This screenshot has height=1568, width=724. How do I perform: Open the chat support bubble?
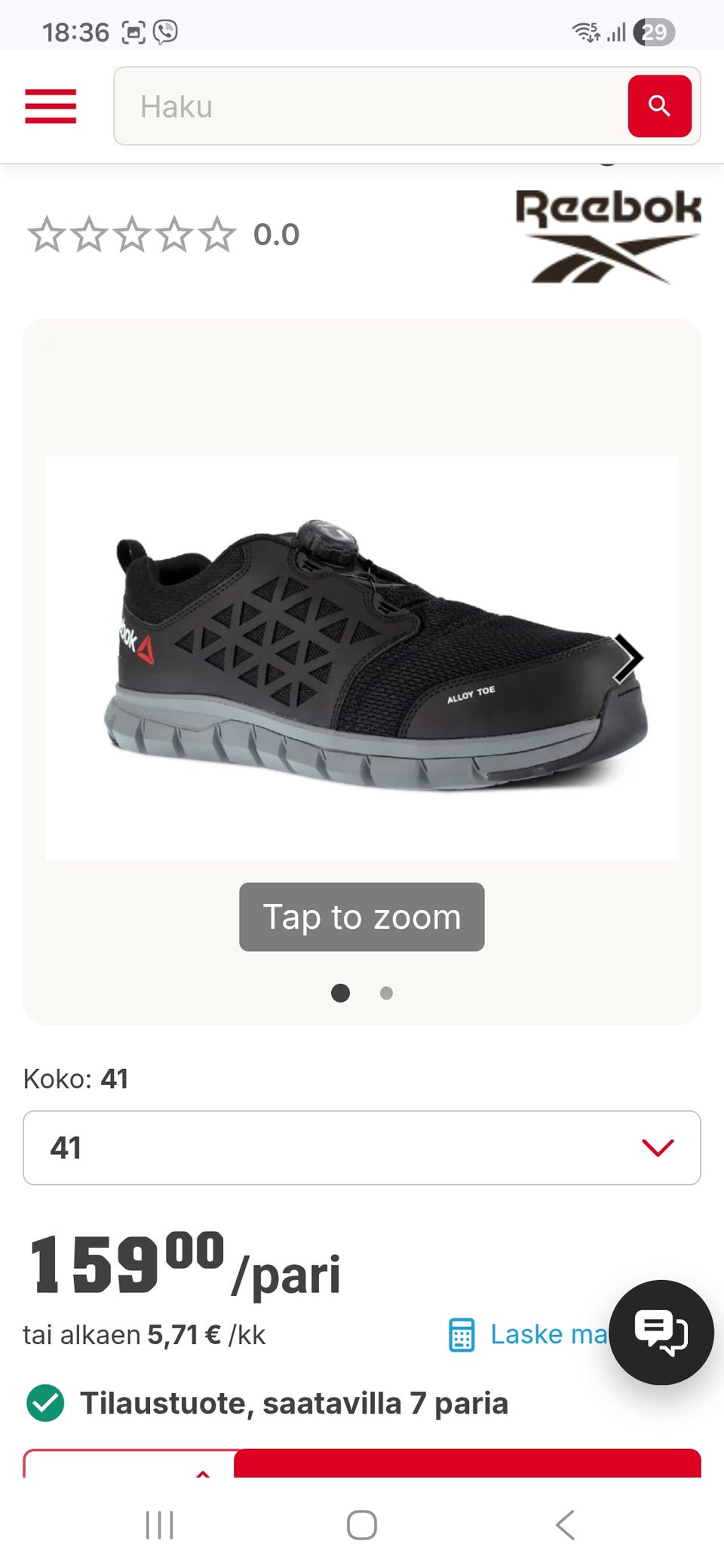tap(661, 1332)
